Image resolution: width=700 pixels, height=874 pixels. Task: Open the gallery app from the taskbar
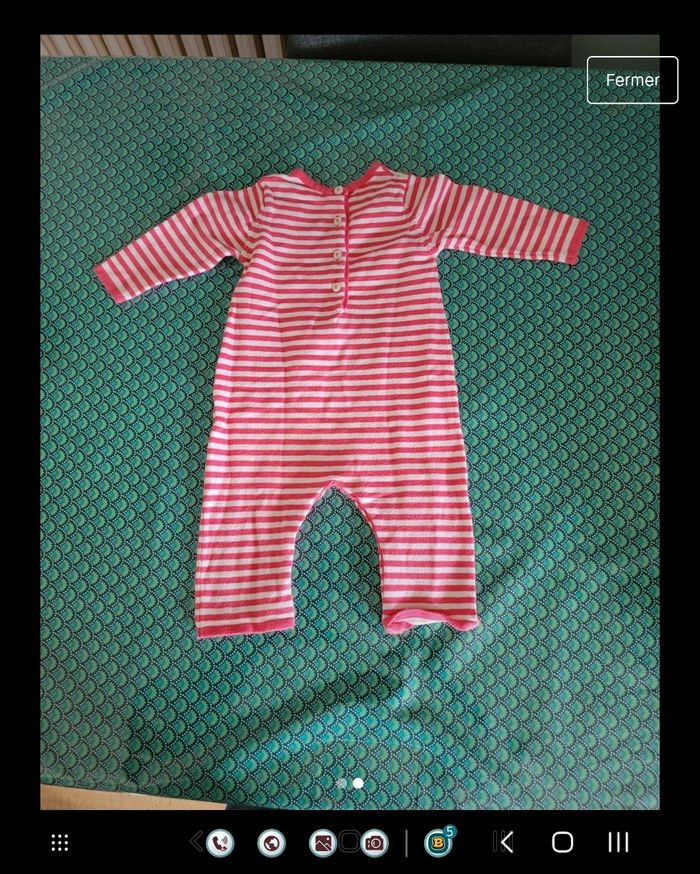point(322,843)
